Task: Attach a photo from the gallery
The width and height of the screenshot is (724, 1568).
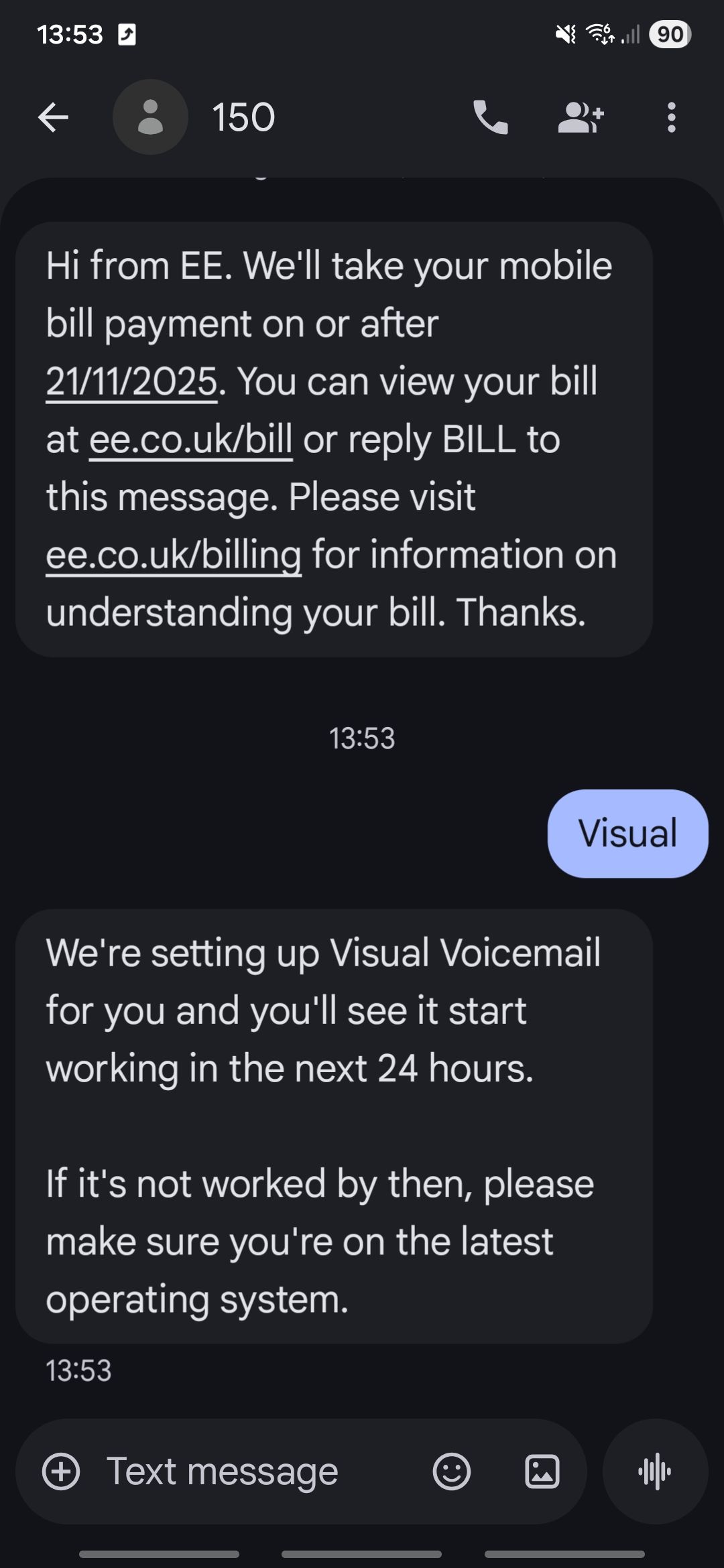Action: (542, 1472)
